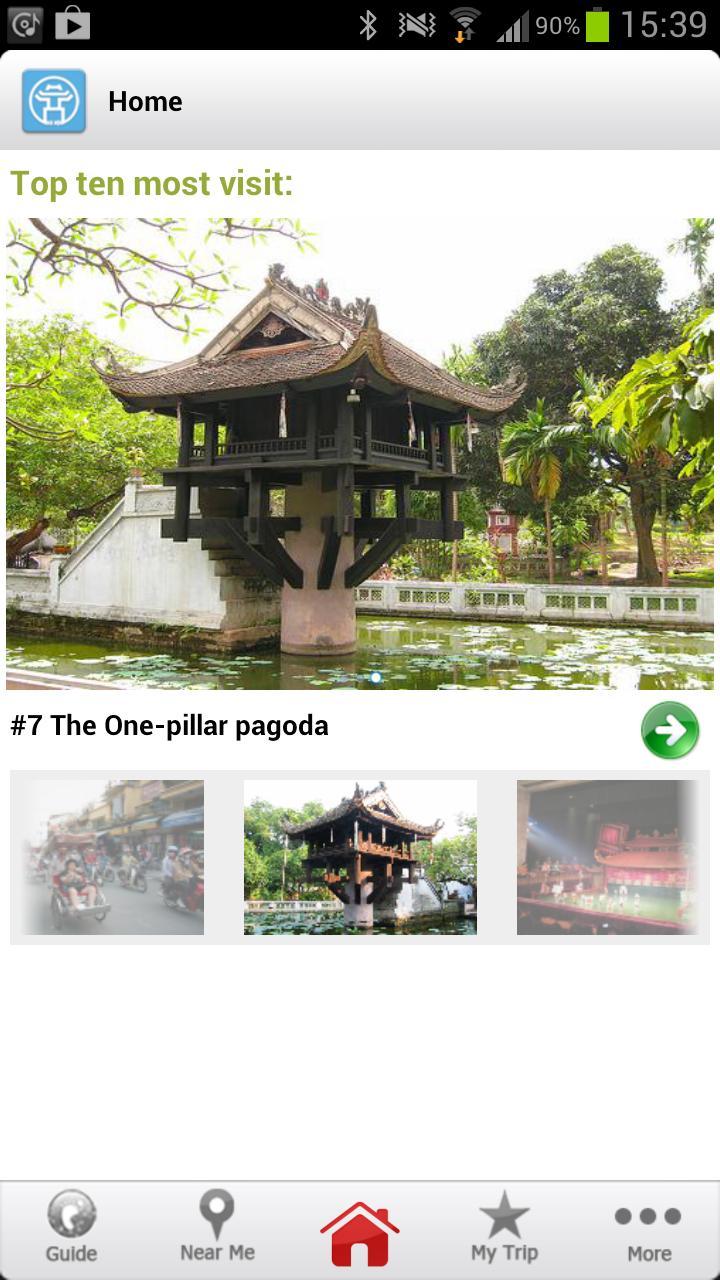Switch to the My Trip tab

tap(505, 1230)
